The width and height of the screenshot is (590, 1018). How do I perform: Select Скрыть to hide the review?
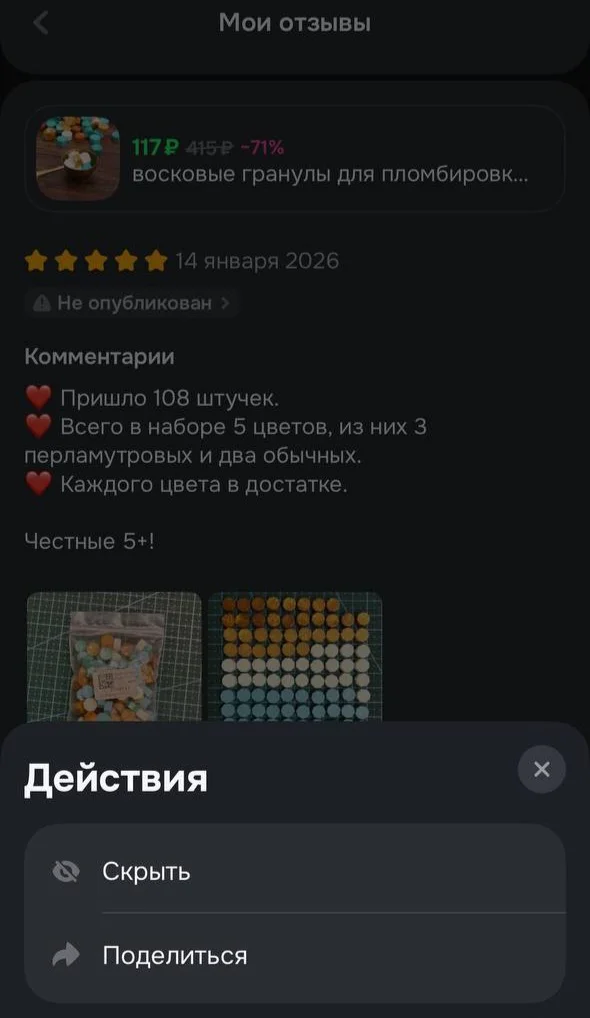pyautogui.click(x=295, y=869)
